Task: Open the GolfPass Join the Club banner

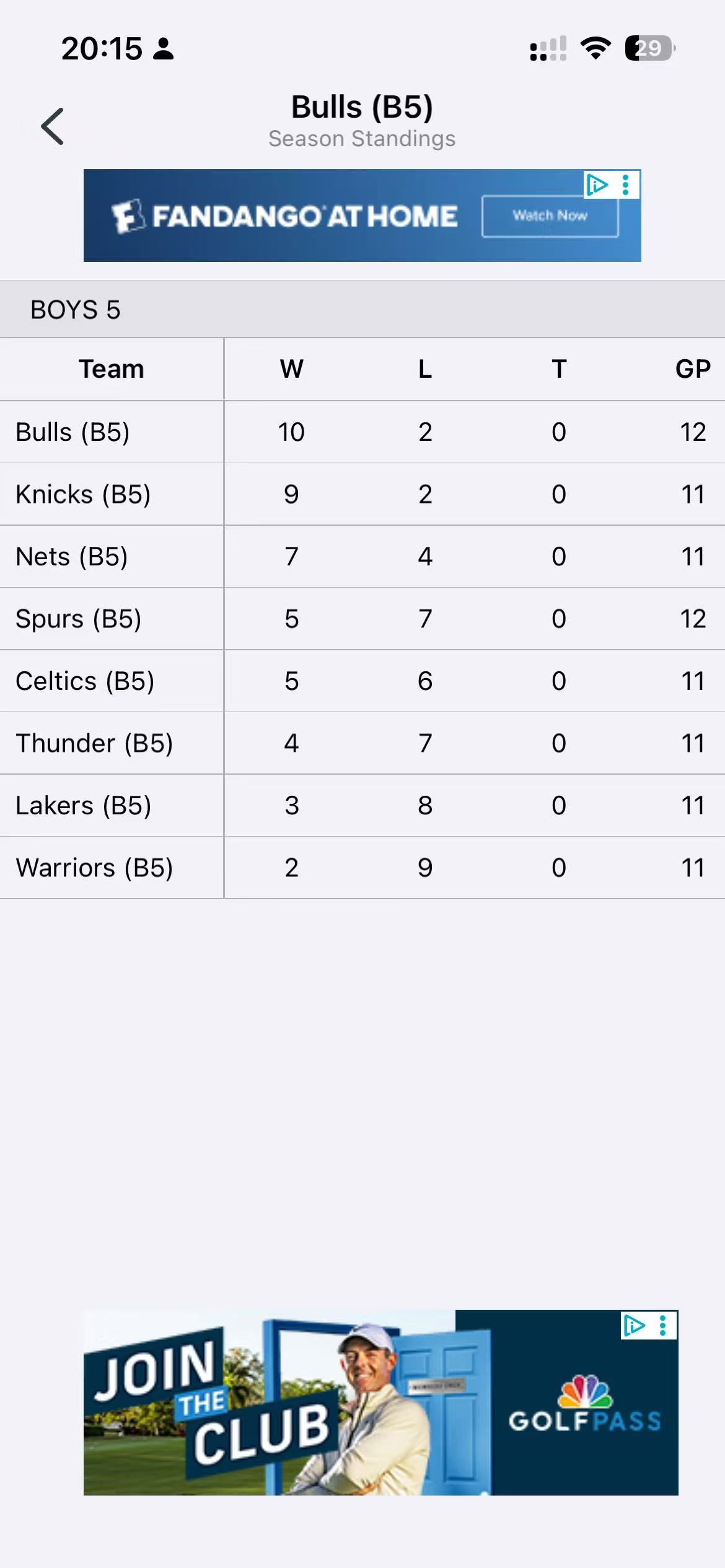Action: pos(380,1403)
